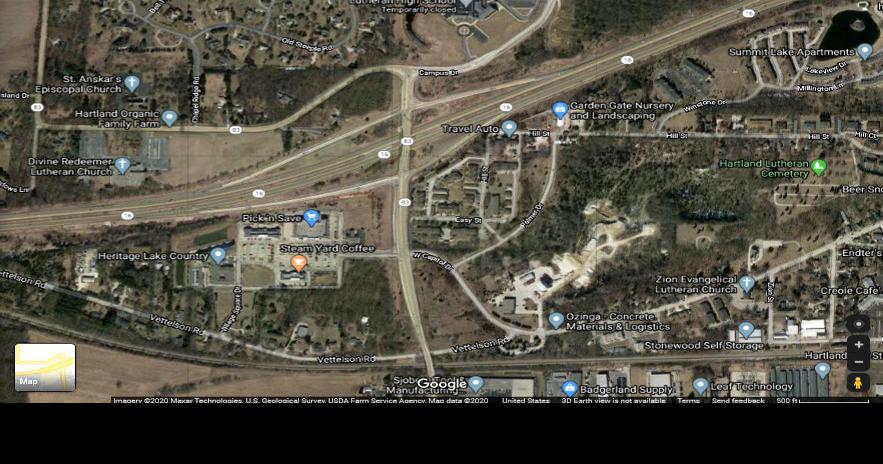Tap the Travel Auto place marker
The height and width of the screenshot is (464, 883).
pos(509,128)
